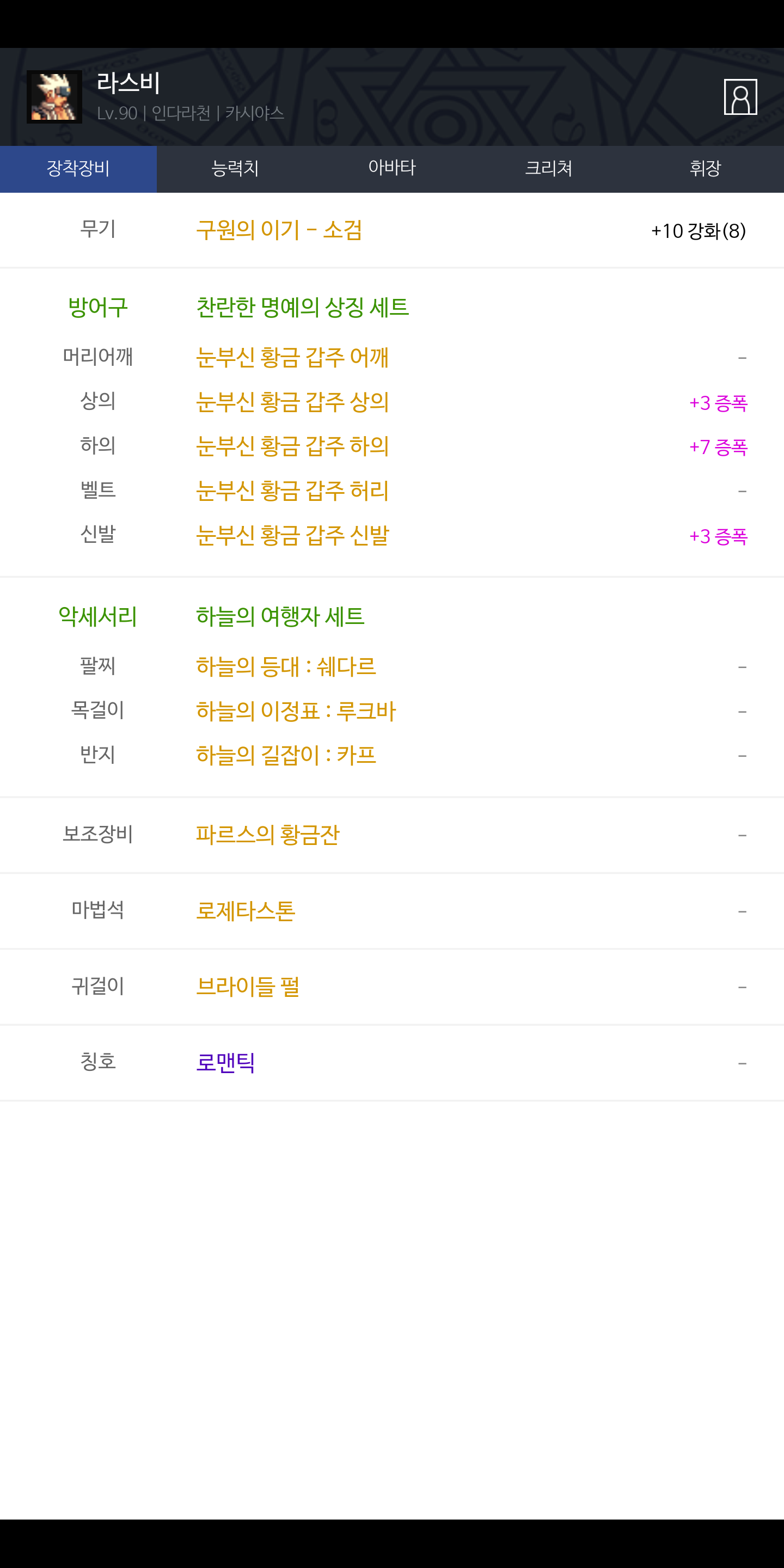
Task: View 눈부신 황금 갑주 어깨 details
Action: pyautogui.click(x=392, y=357)
